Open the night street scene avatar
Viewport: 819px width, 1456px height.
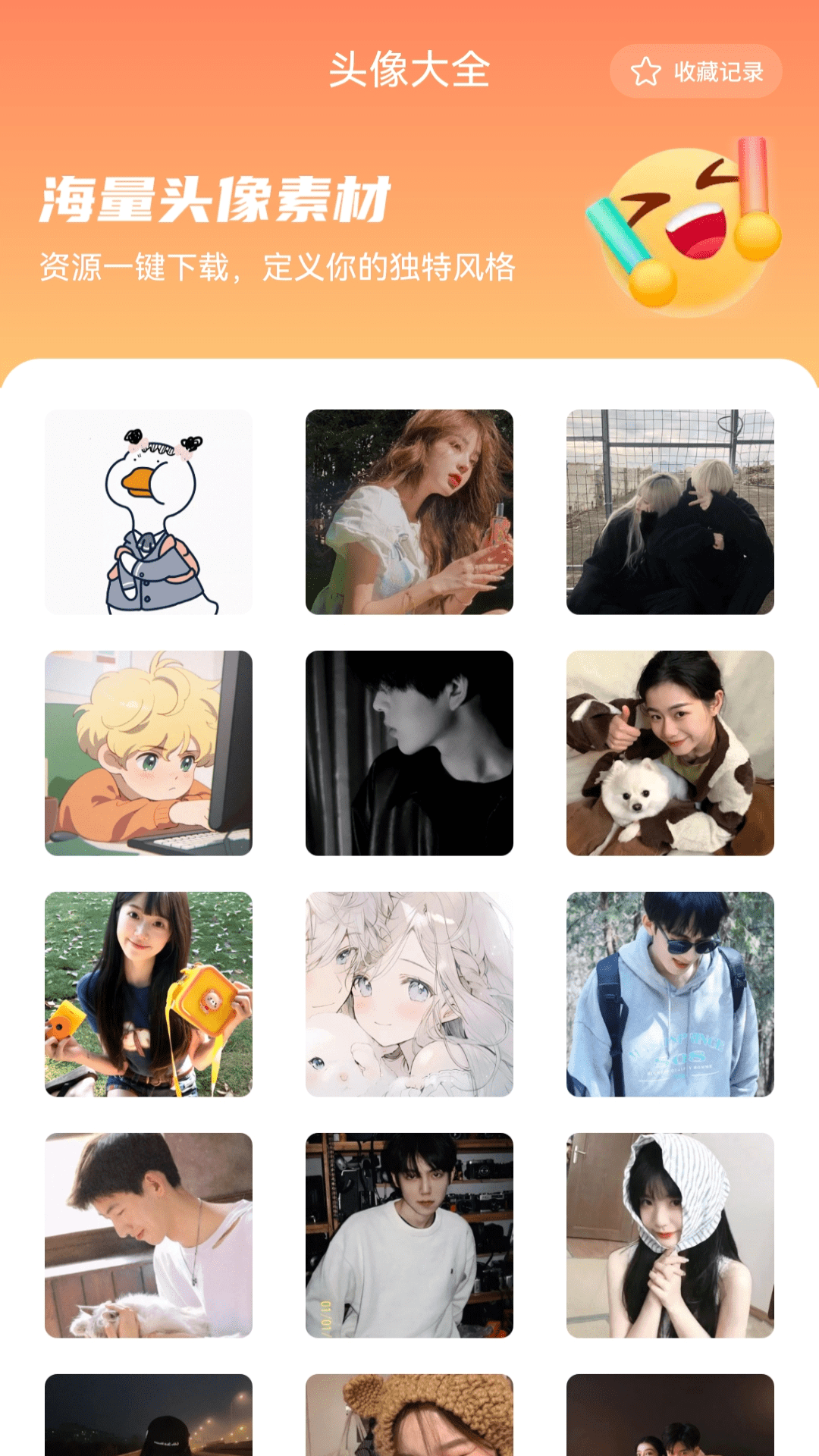click(x=149, y=1415)
